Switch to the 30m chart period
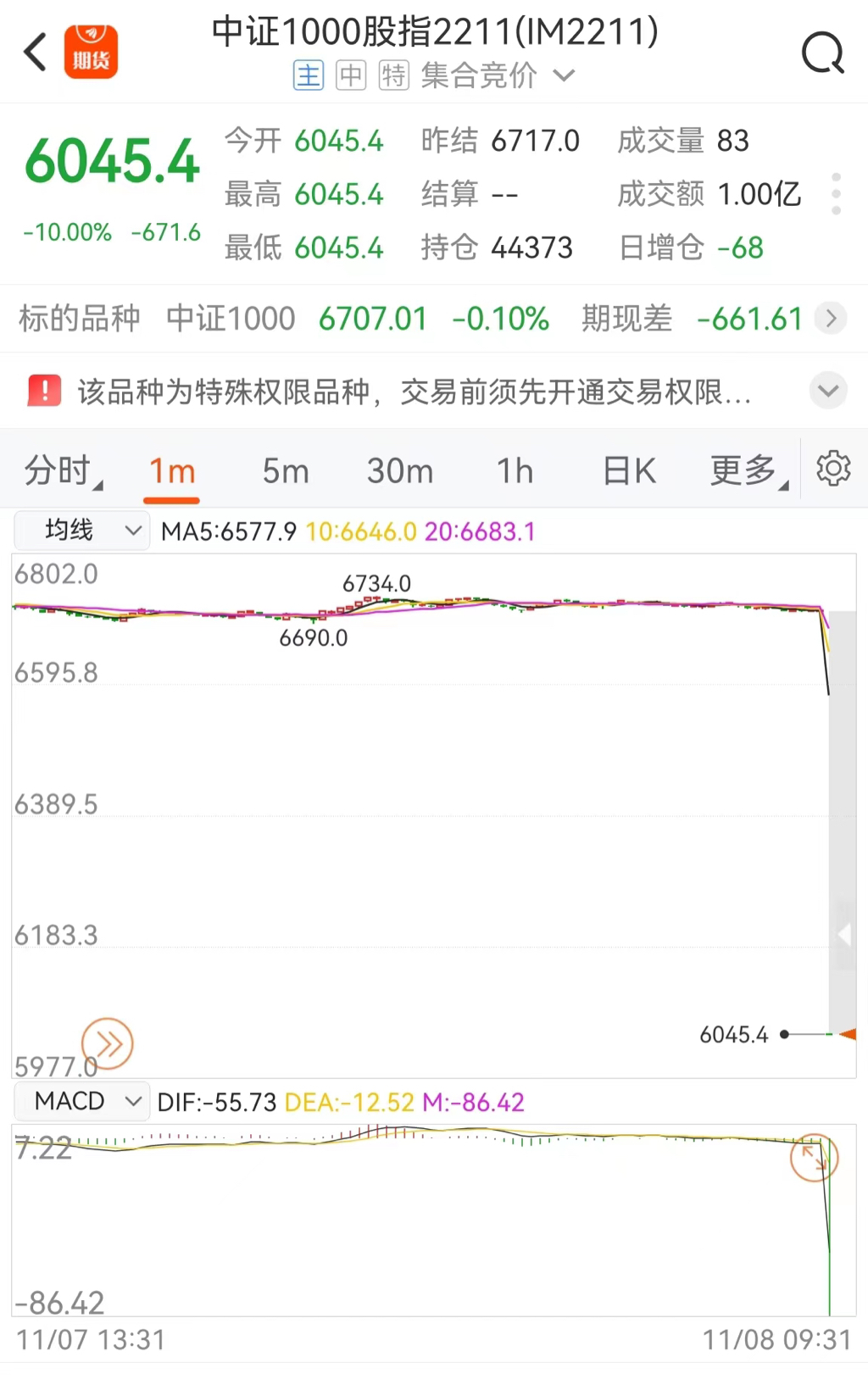The height and width of the screenshot is (1390, 868). tap(400, 470)
